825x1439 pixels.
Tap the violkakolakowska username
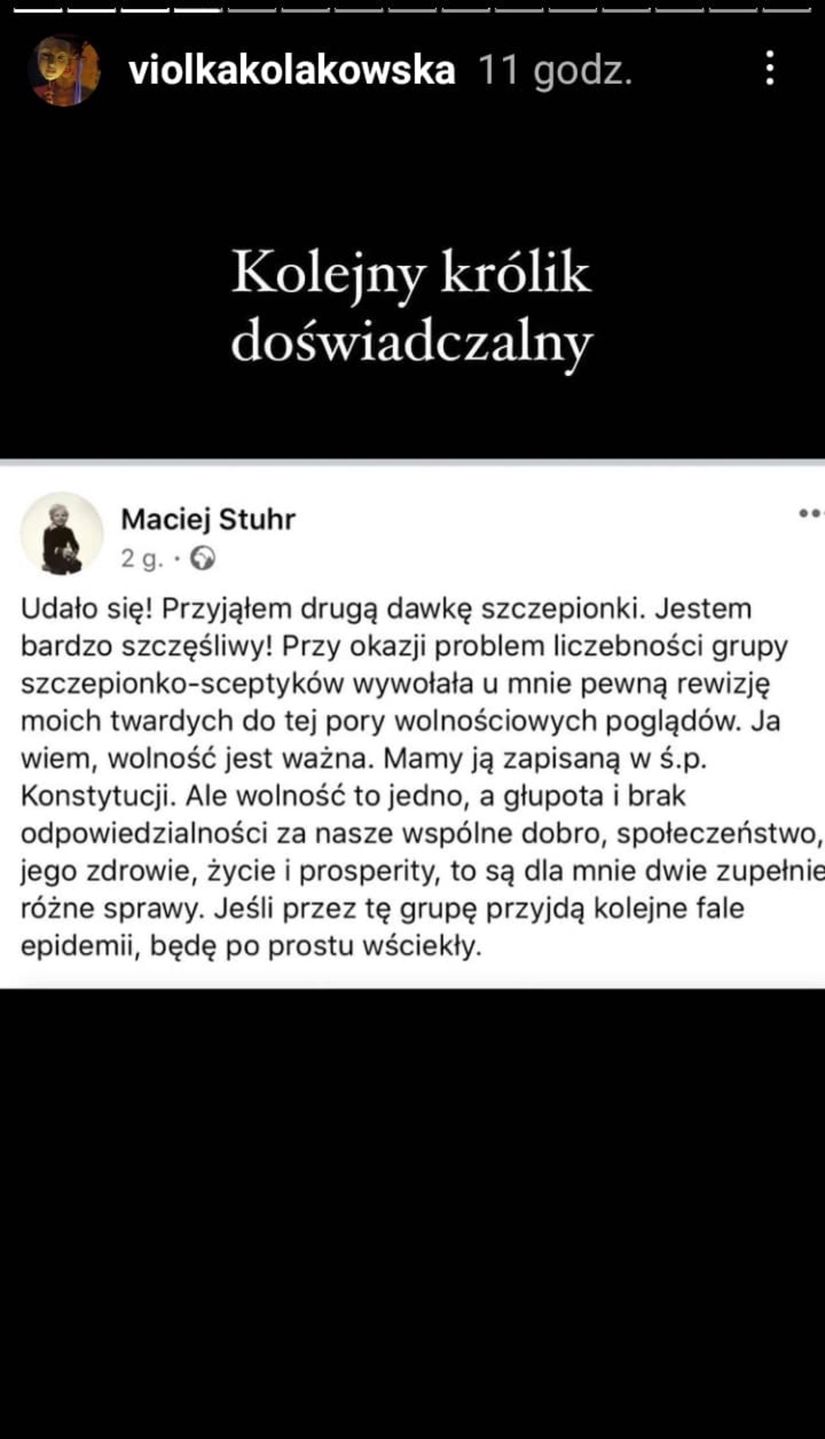pyautogui.click(x=292, y=70)
